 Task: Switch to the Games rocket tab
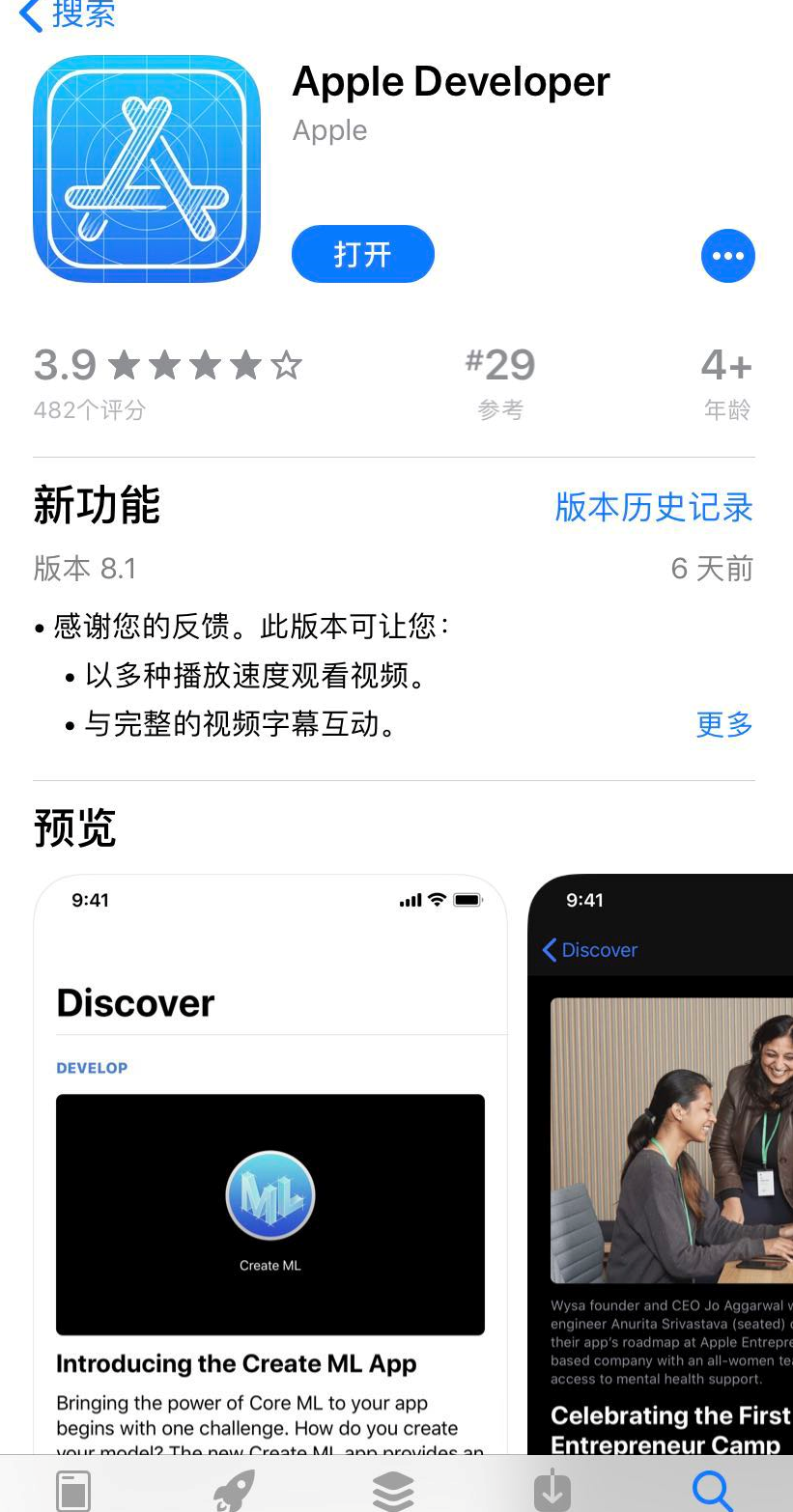[234, 1489]
